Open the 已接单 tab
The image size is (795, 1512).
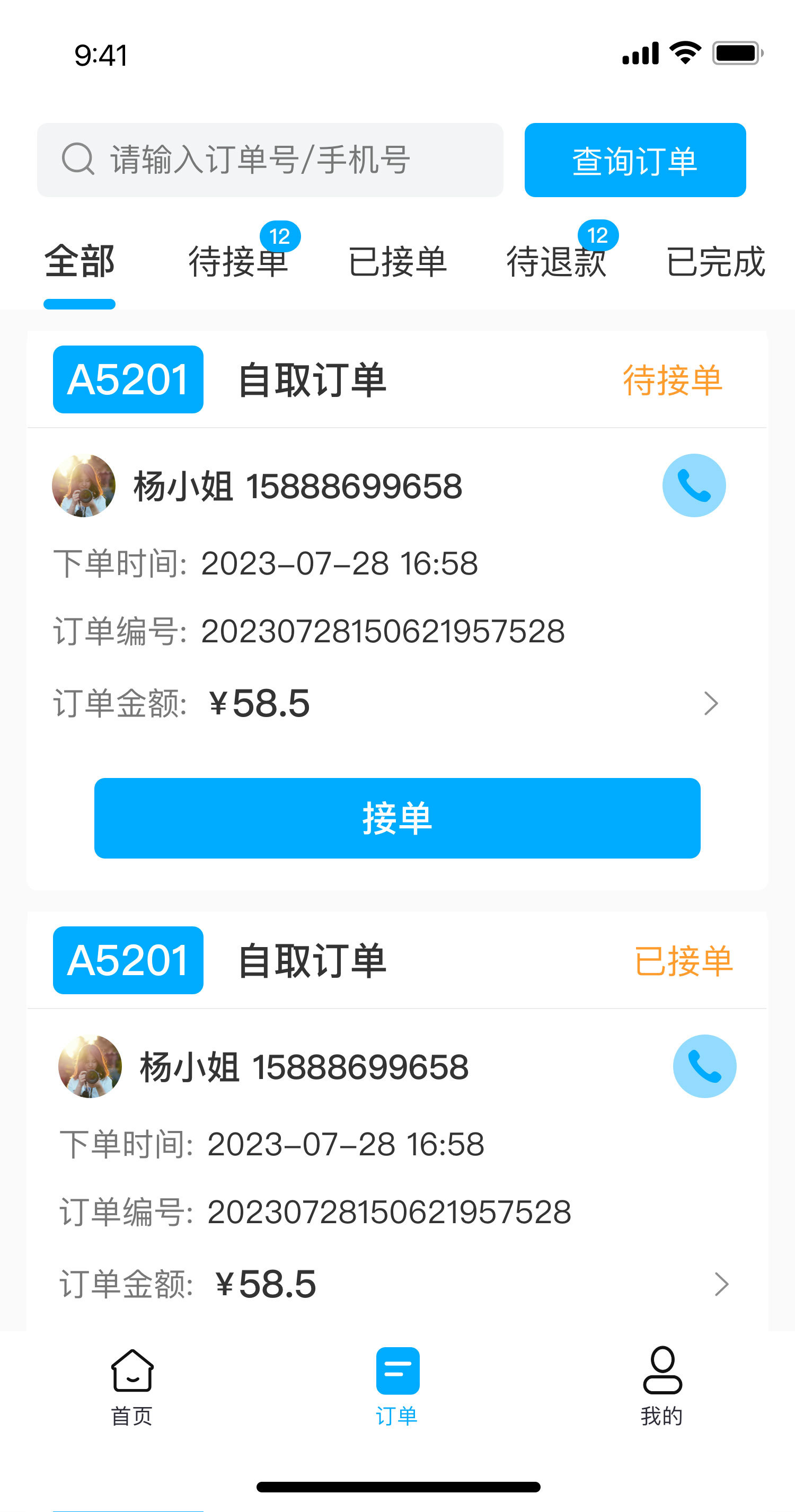(397, 261)
